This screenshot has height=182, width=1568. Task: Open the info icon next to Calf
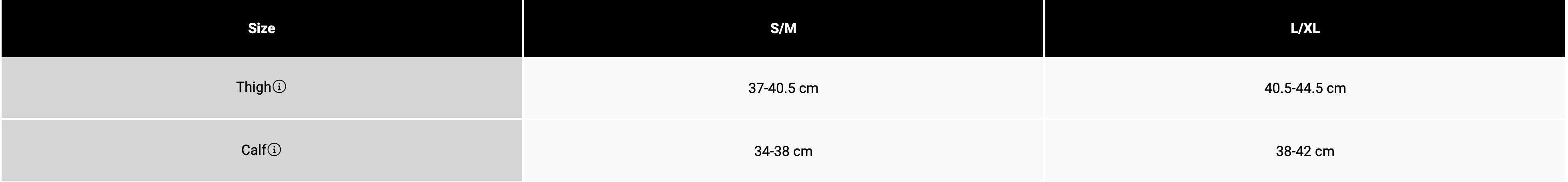(275, 150)
